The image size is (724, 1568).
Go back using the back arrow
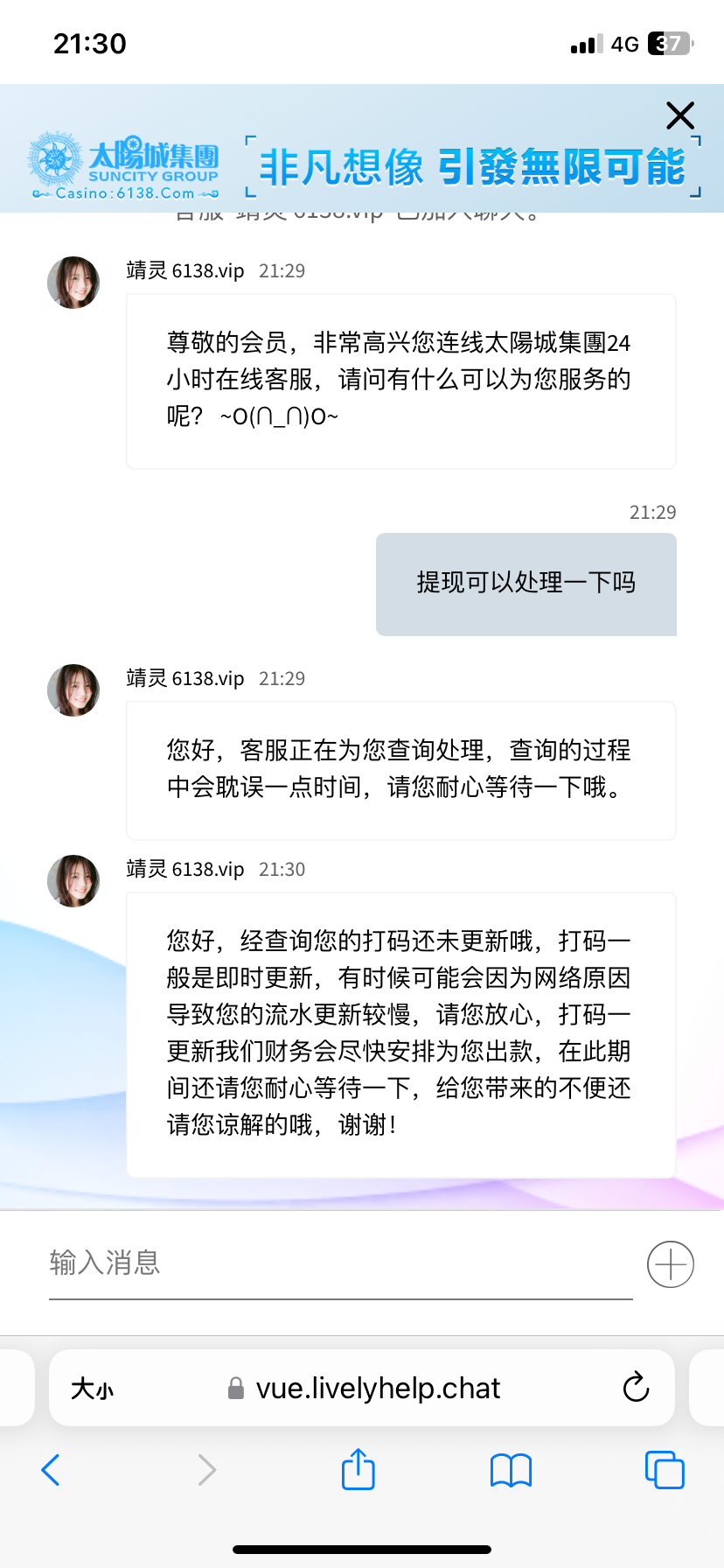[x=50, y=1471]
